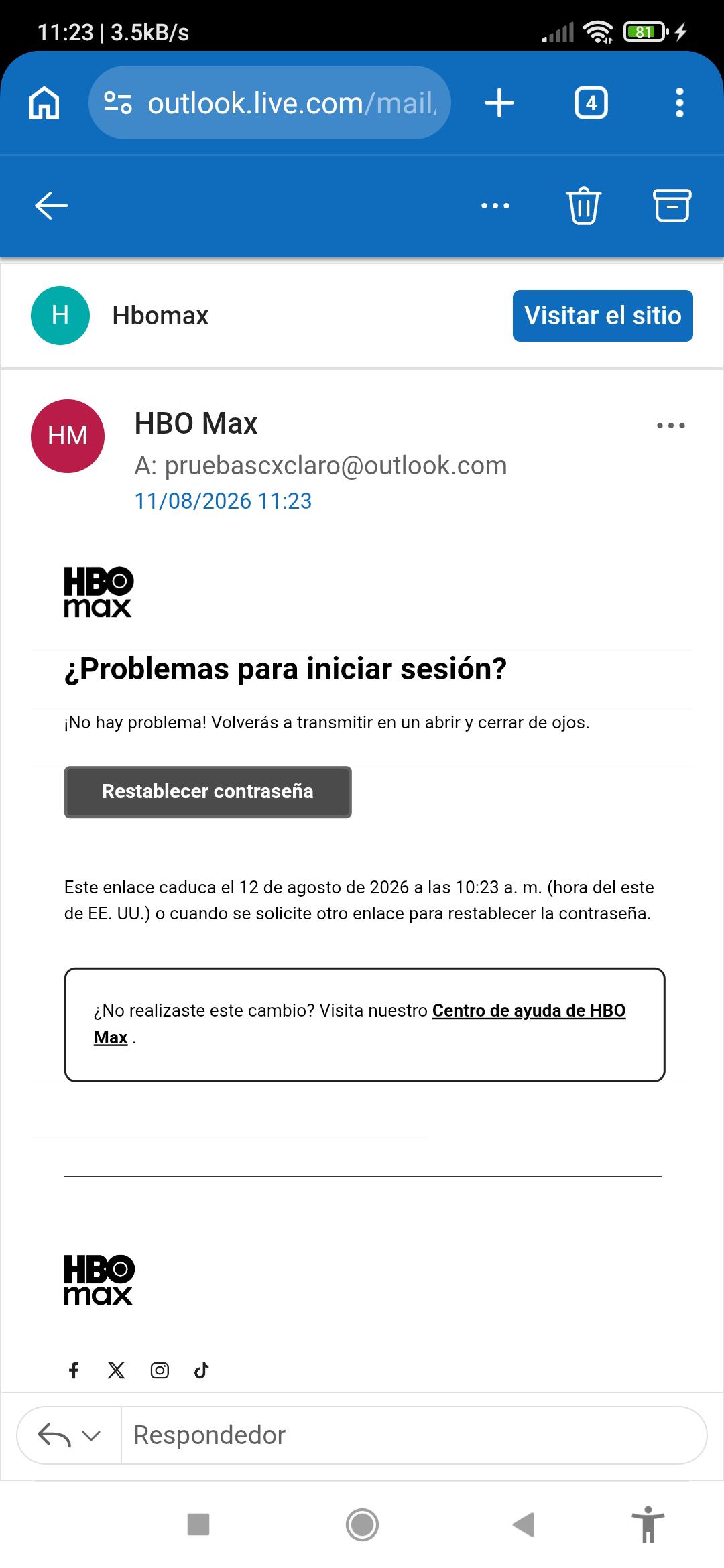This screenshot has width=724, height=1568.
Task: Open the tab switcher showing 4 tabs
Action: (591, 103)
